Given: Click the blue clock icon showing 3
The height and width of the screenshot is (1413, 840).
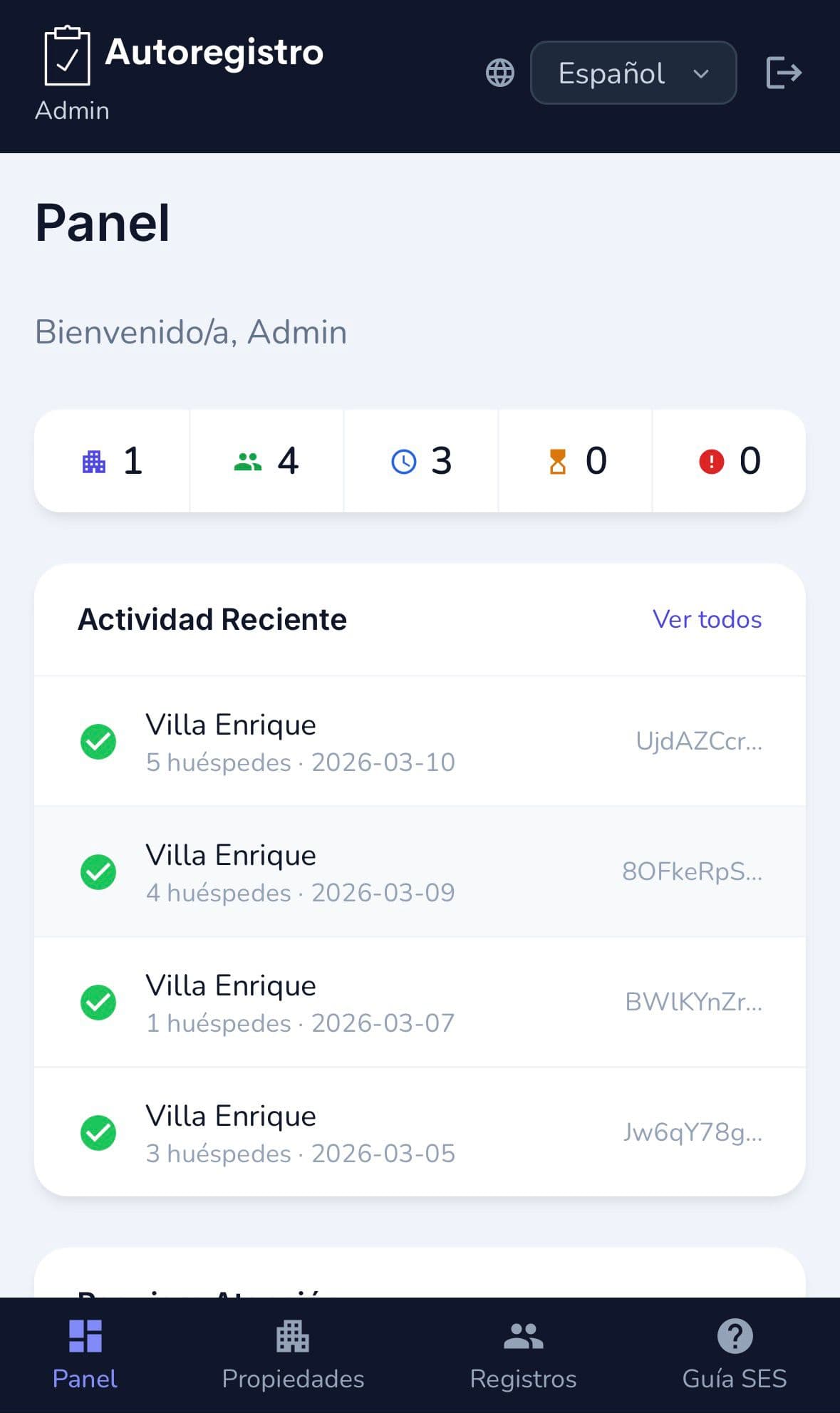Looking at the screenshot, I should (403, 460).
